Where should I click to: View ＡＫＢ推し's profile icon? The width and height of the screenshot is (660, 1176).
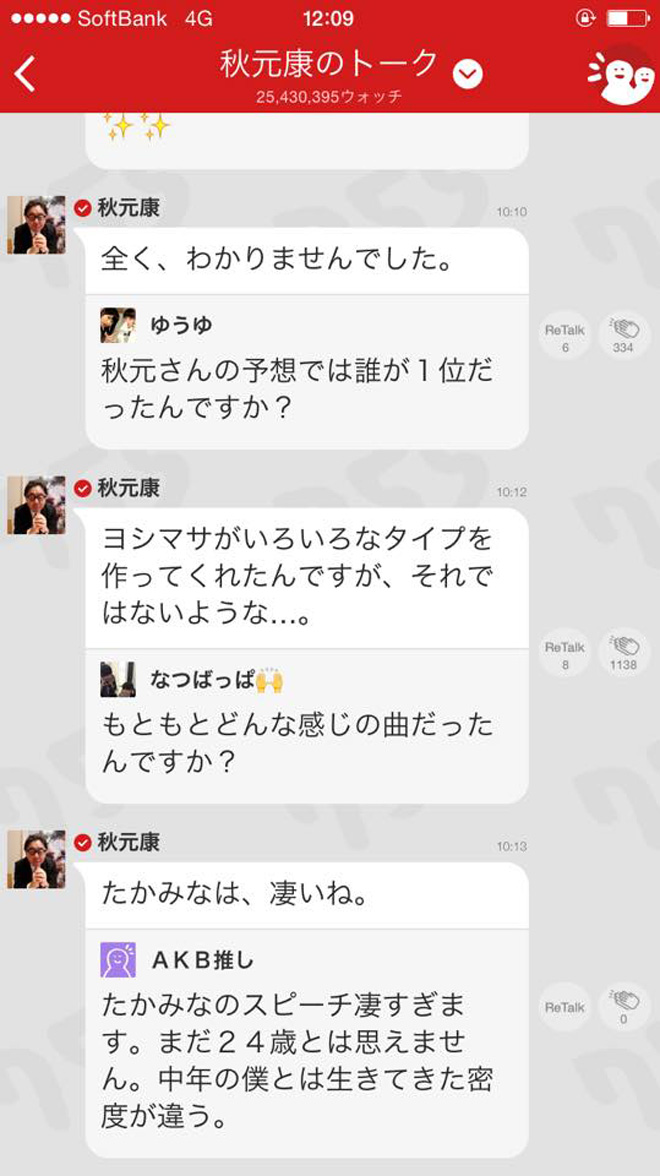coord(118,960)
